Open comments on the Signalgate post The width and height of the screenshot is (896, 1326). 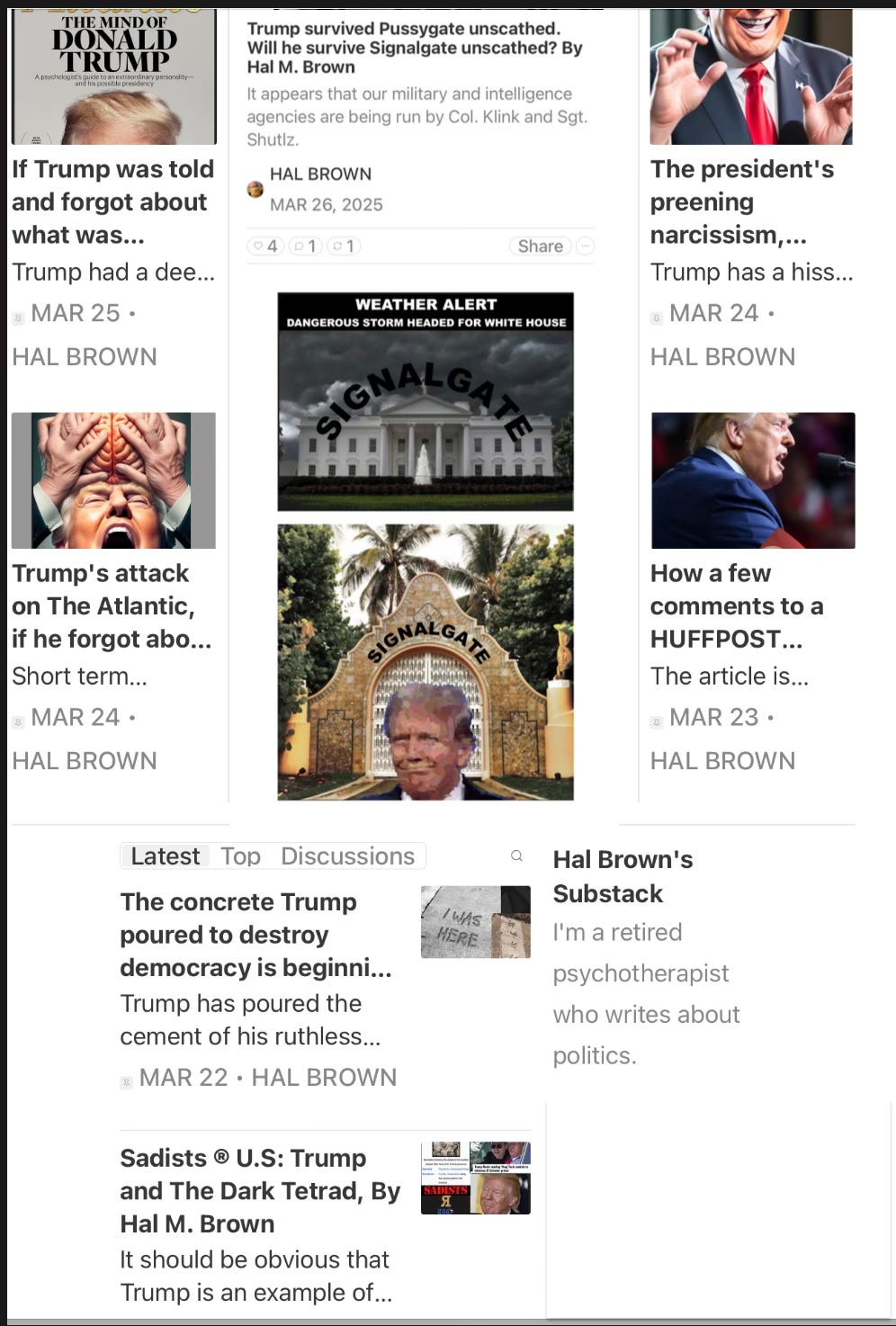pyautogui.click(x=306, y=246)
